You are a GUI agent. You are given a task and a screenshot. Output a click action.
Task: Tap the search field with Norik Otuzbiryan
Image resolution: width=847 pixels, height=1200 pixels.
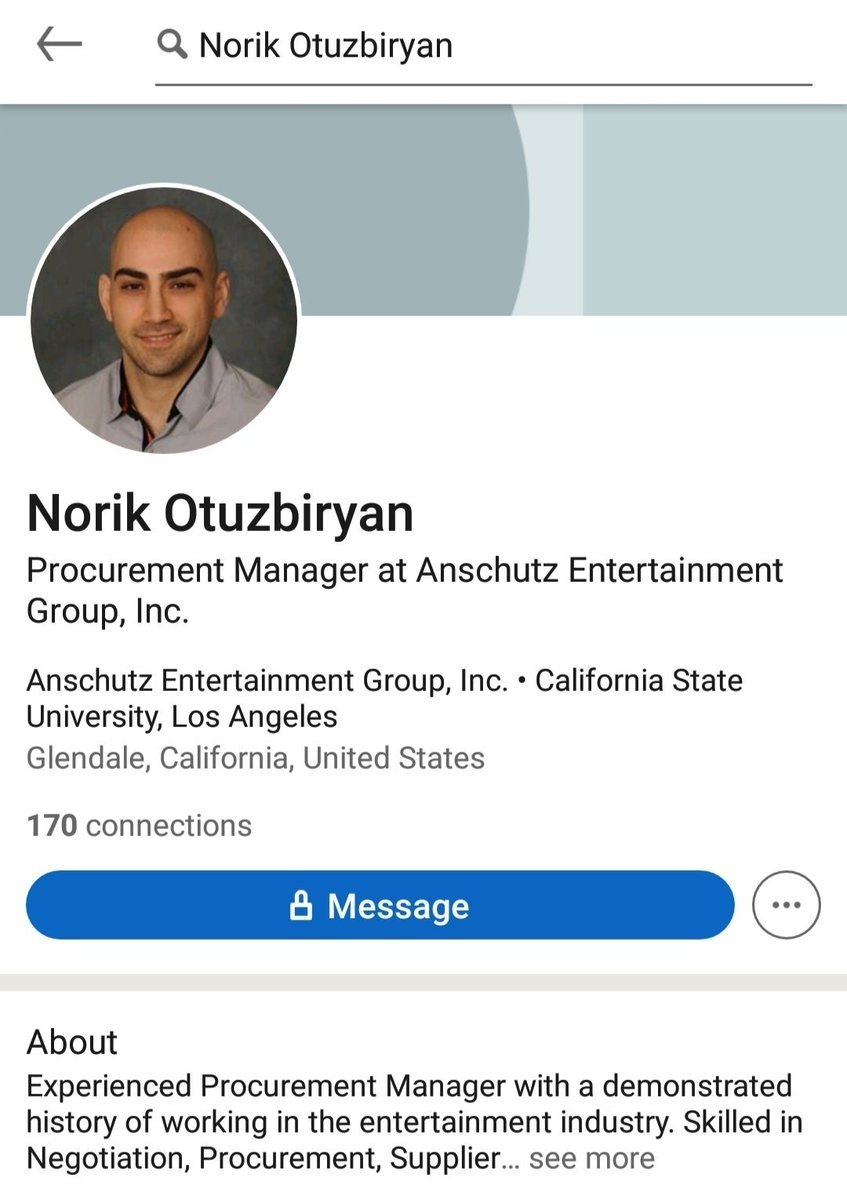coord(480,46)
